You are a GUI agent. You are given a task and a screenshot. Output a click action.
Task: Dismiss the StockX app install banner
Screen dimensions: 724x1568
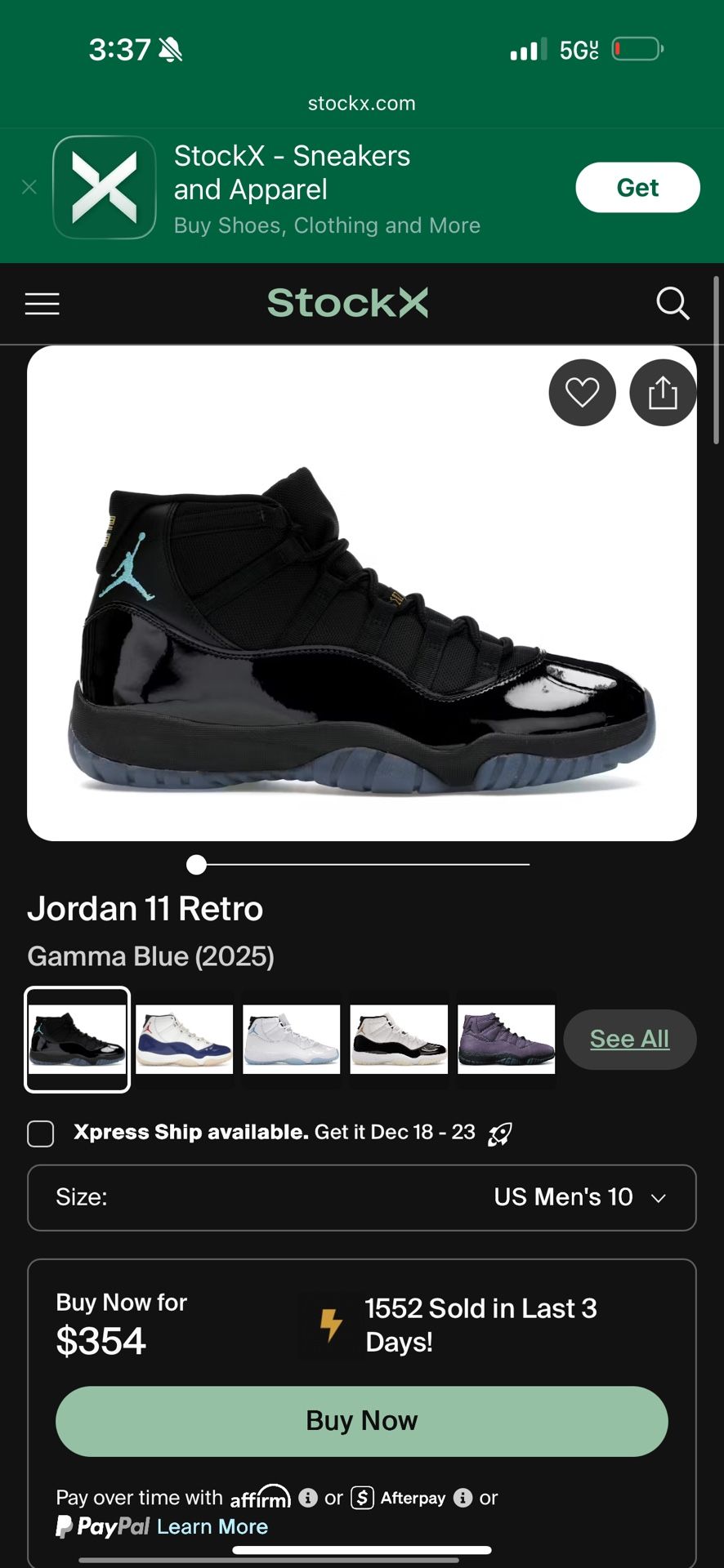point(29,187)
